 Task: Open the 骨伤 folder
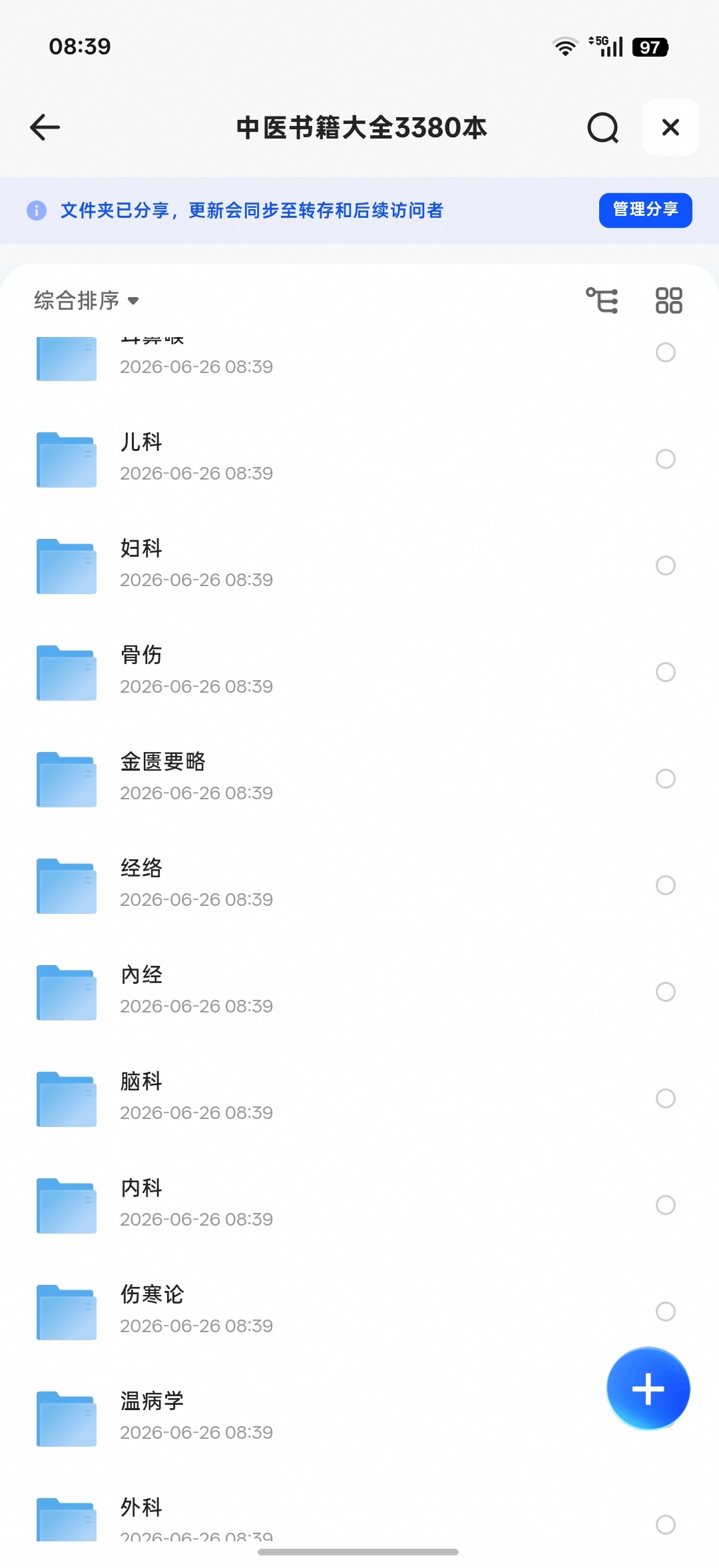(359, 672)
